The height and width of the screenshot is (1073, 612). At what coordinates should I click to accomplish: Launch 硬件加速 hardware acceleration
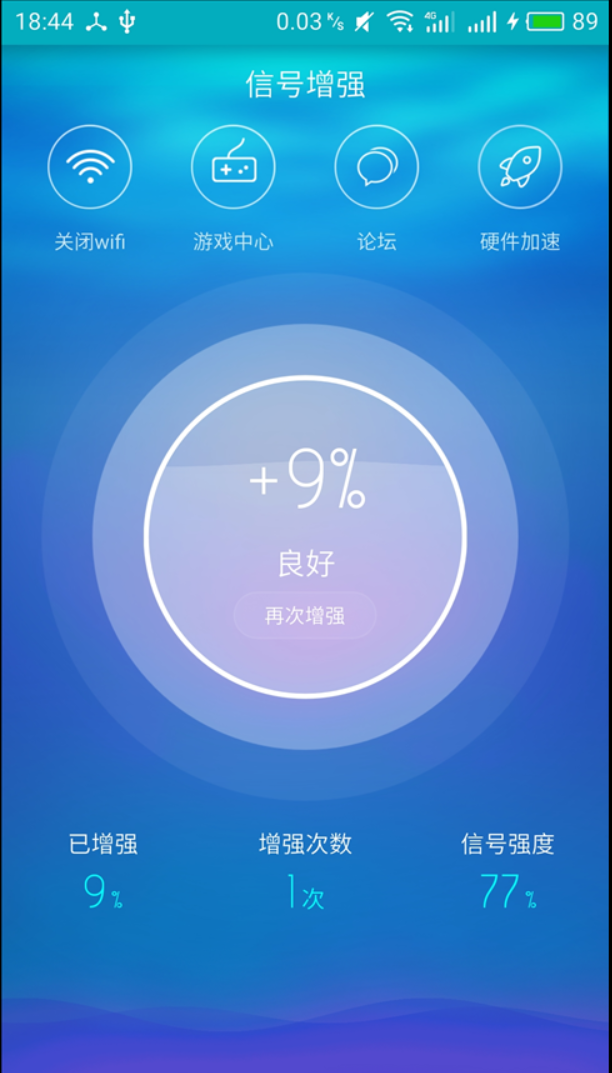[x=520, y=167]
